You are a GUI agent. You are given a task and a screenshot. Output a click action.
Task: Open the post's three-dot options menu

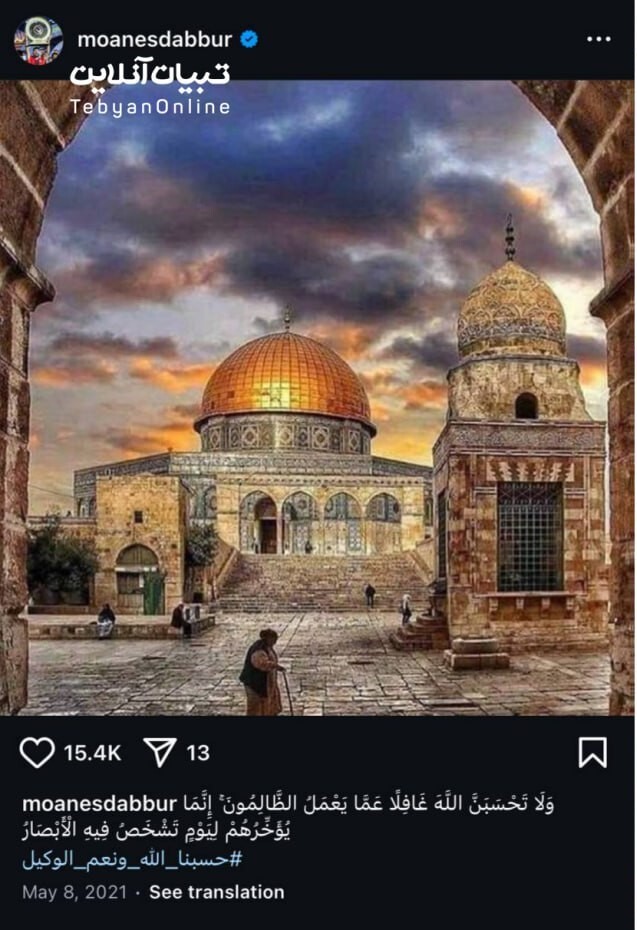tap(598, 39)
